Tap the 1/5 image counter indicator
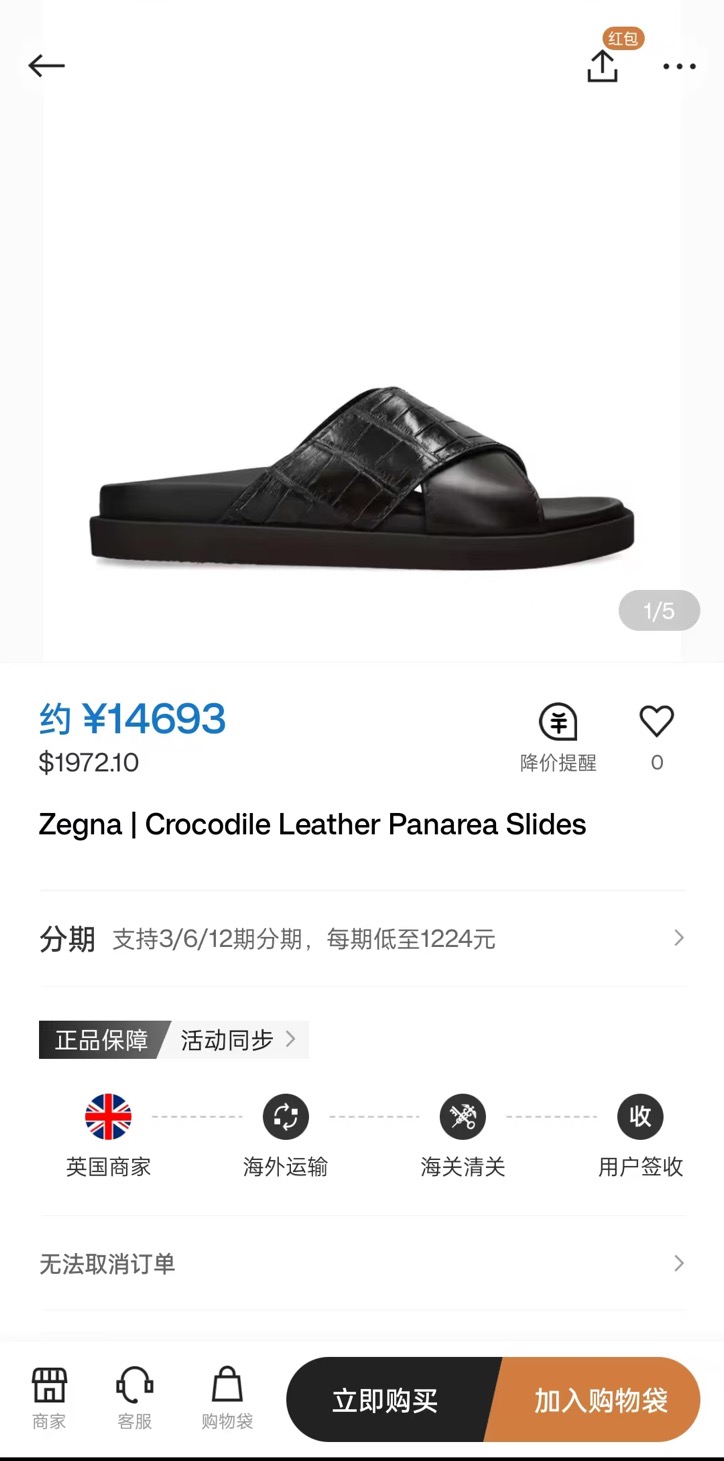 coord(658,610)
